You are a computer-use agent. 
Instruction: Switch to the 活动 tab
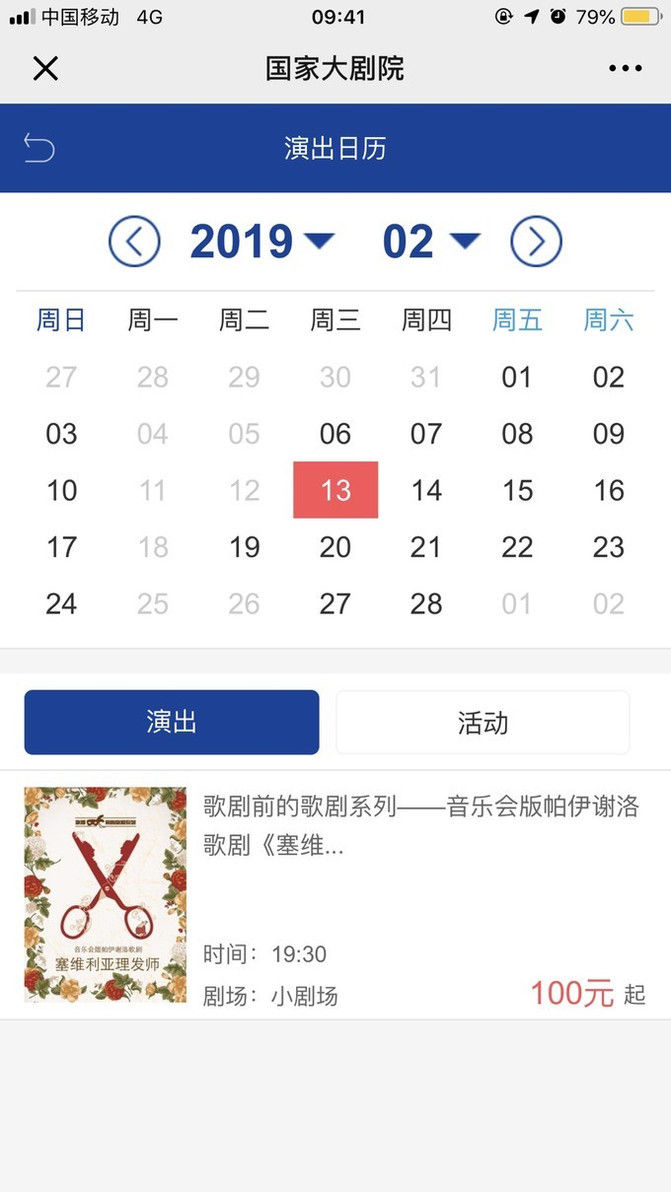click(x=482, y=722)
